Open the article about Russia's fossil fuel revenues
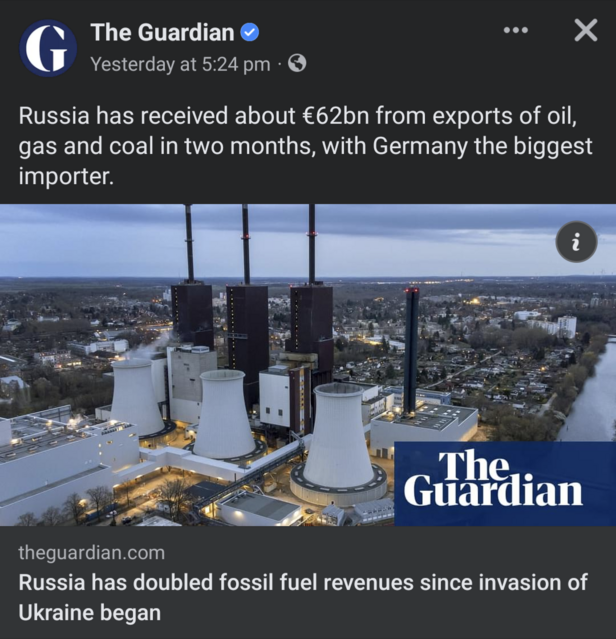This screenshot has width=616, height=639. coord(300,597)
